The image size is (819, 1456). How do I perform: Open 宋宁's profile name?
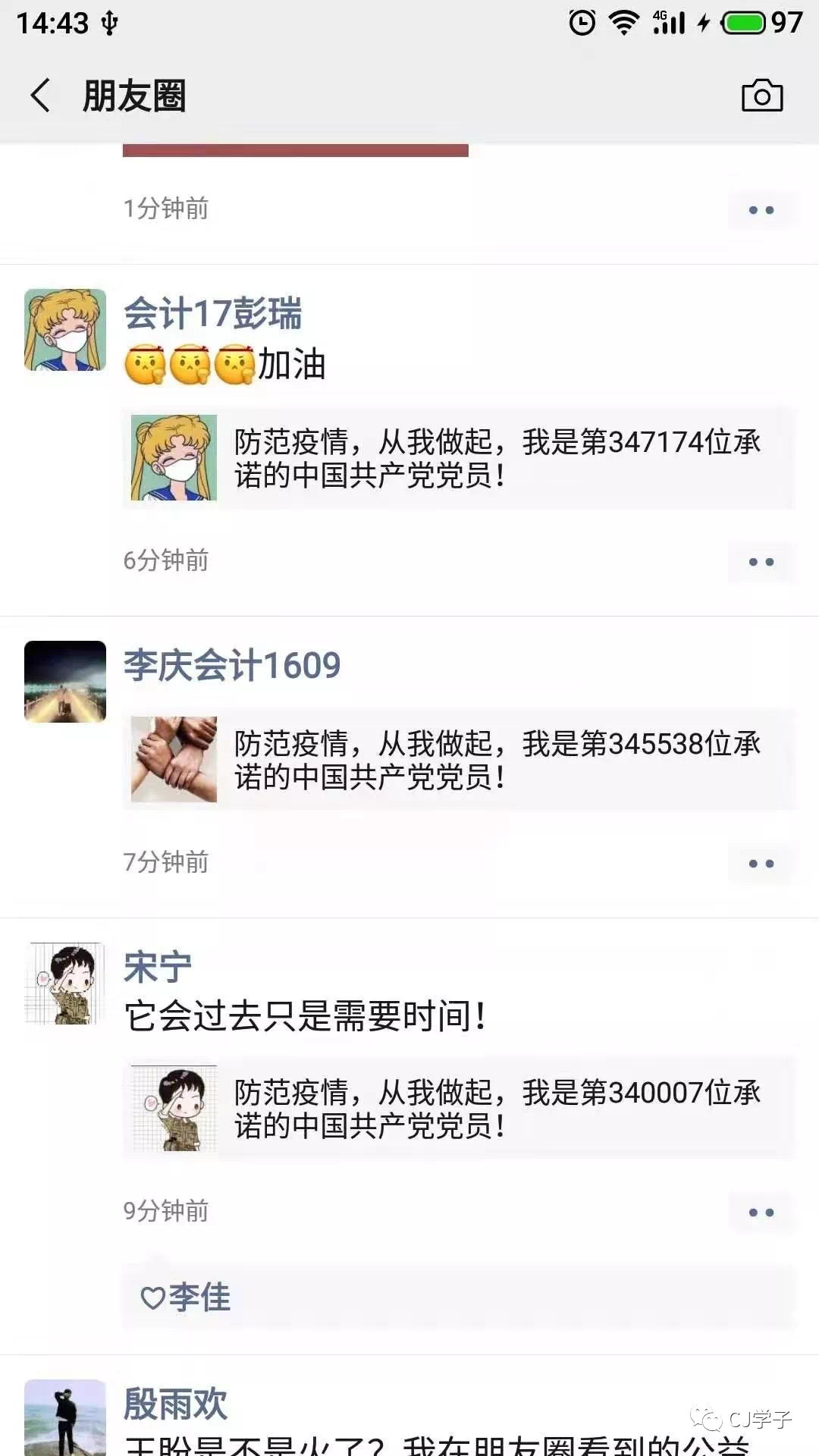click(x=158, y=967)
